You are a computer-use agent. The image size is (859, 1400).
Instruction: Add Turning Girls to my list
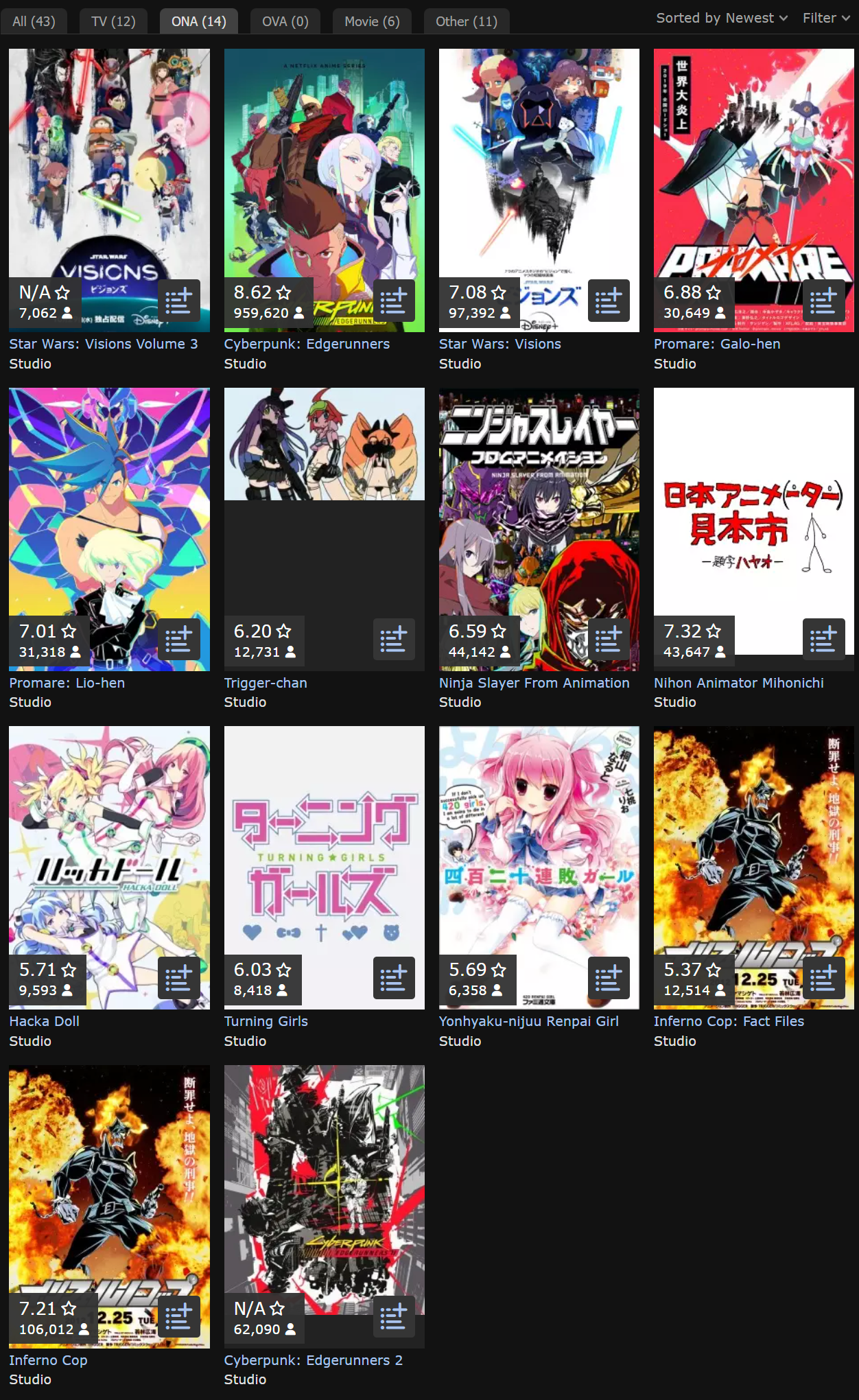394,978
